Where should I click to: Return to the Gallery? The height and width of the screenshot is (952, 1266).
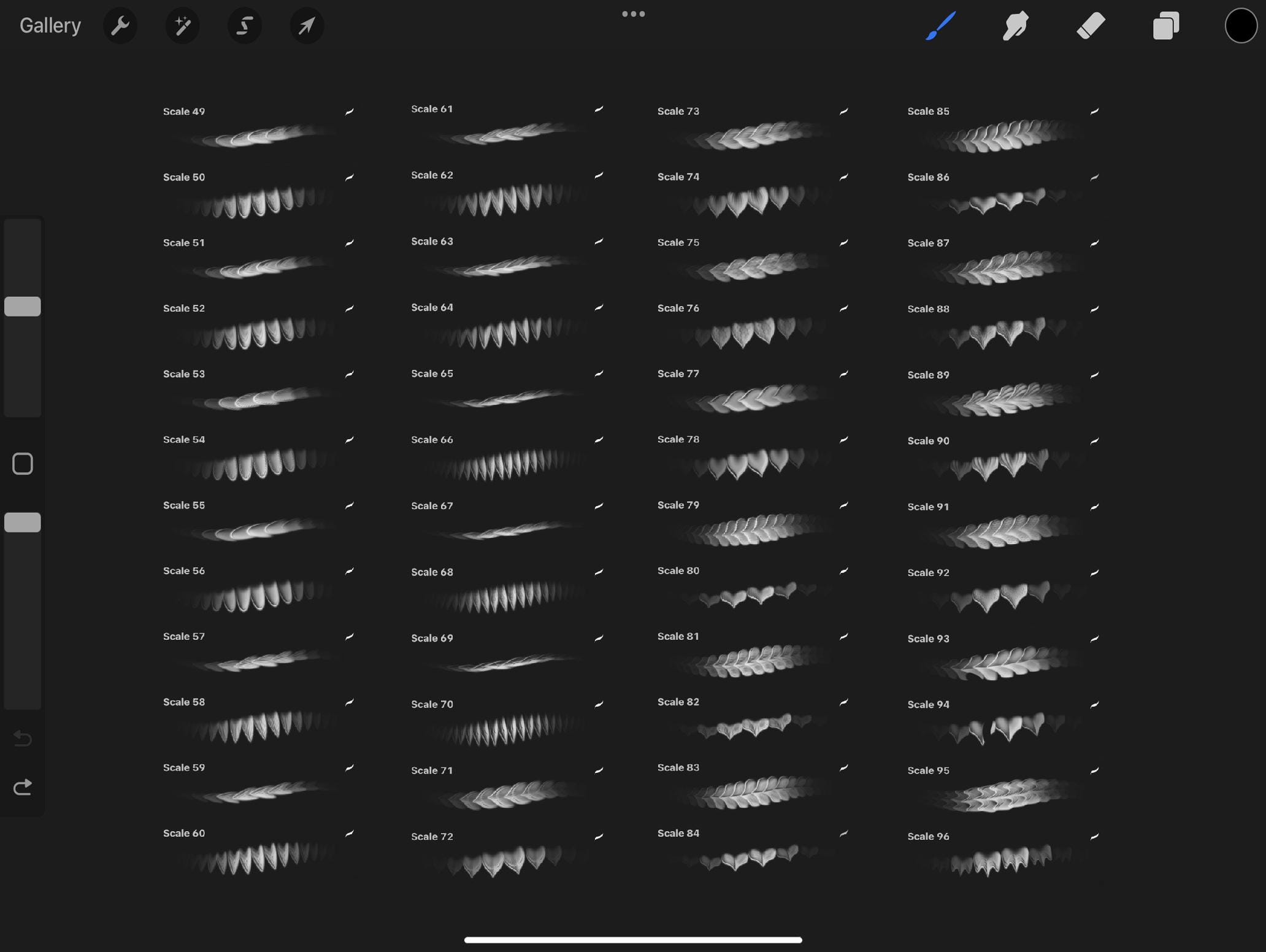(50, 26)
